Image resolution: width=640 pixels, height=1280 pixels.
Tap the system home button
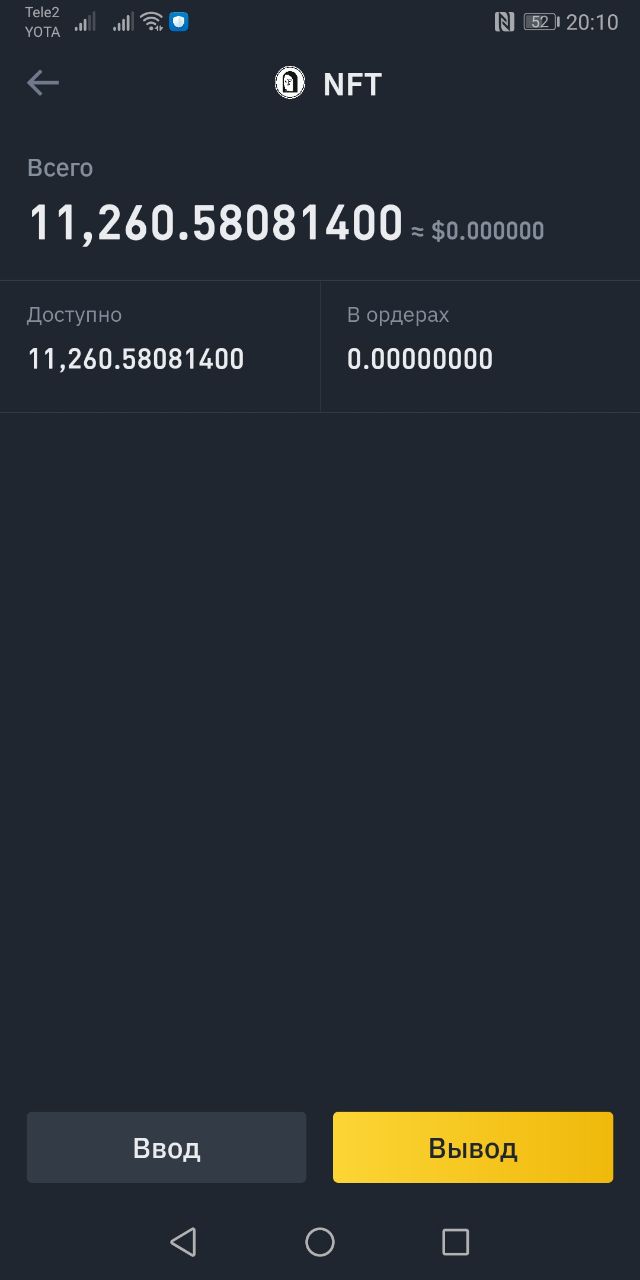click(320, 1242)
